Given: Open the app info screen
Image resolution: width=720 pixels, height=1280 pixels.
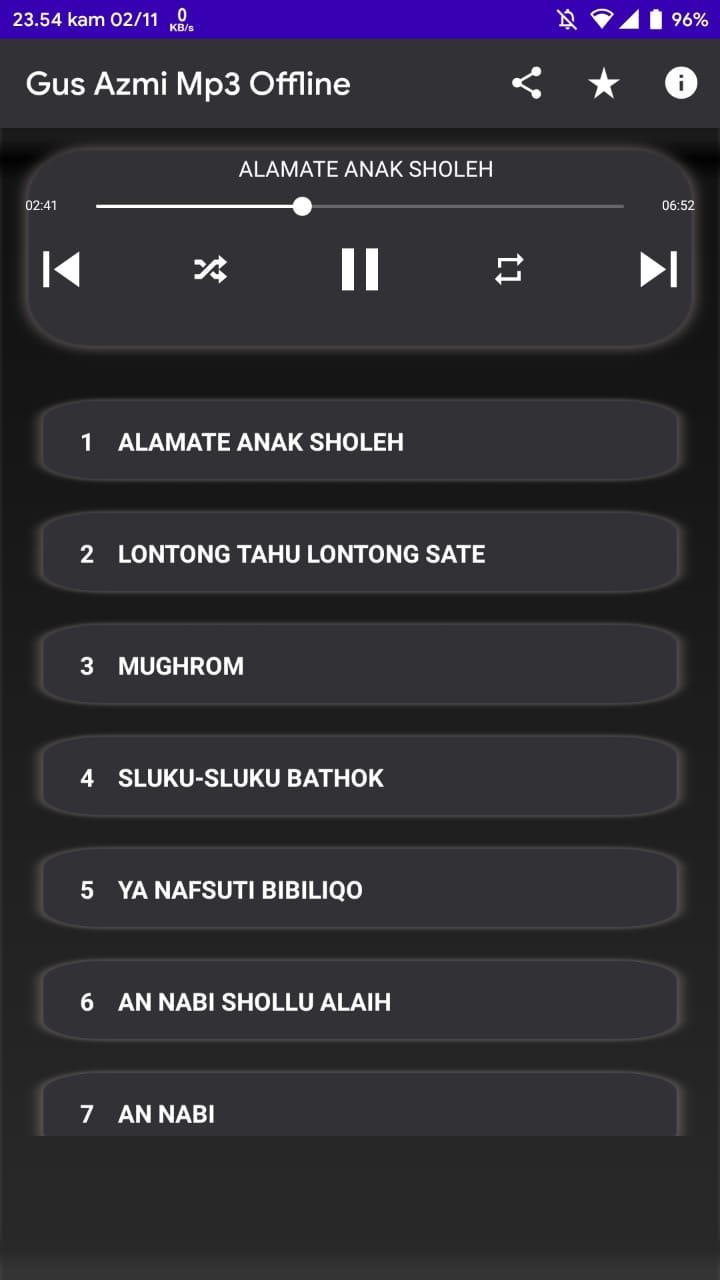Looking at the screenshot, I should click(680, 84).
